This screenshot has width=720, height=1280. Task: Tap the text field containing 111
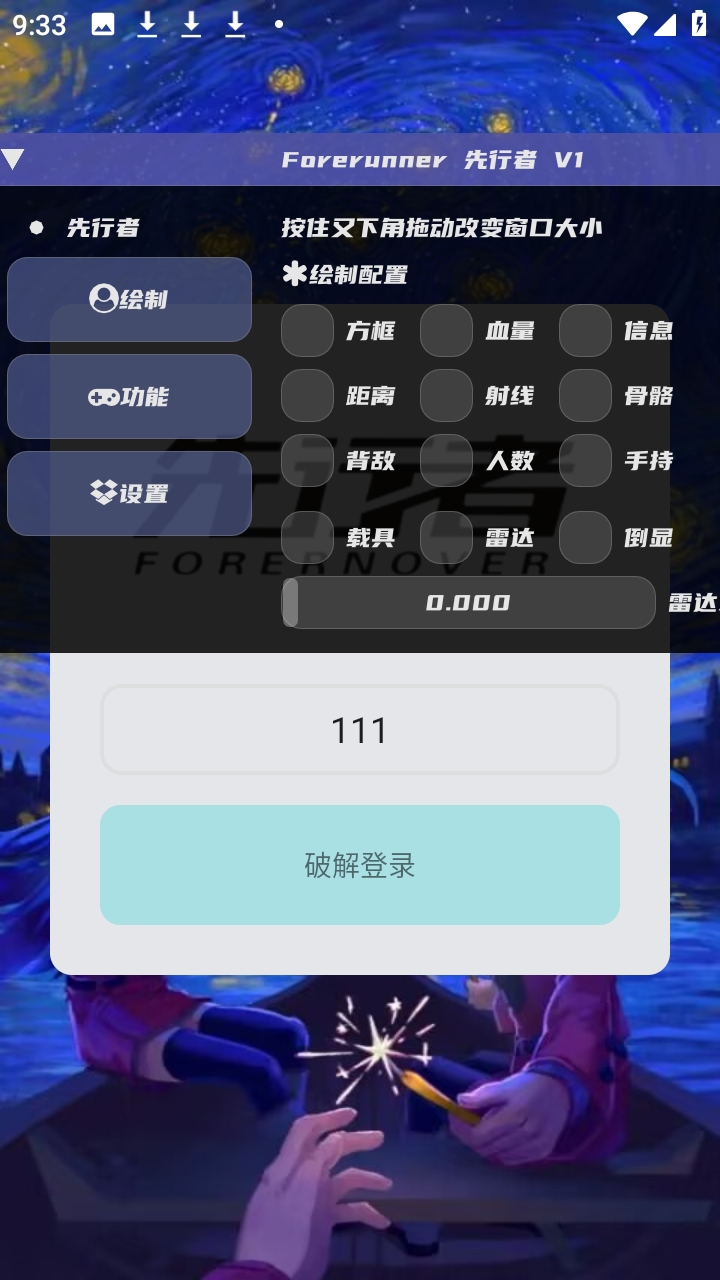[x=360, y=730]
